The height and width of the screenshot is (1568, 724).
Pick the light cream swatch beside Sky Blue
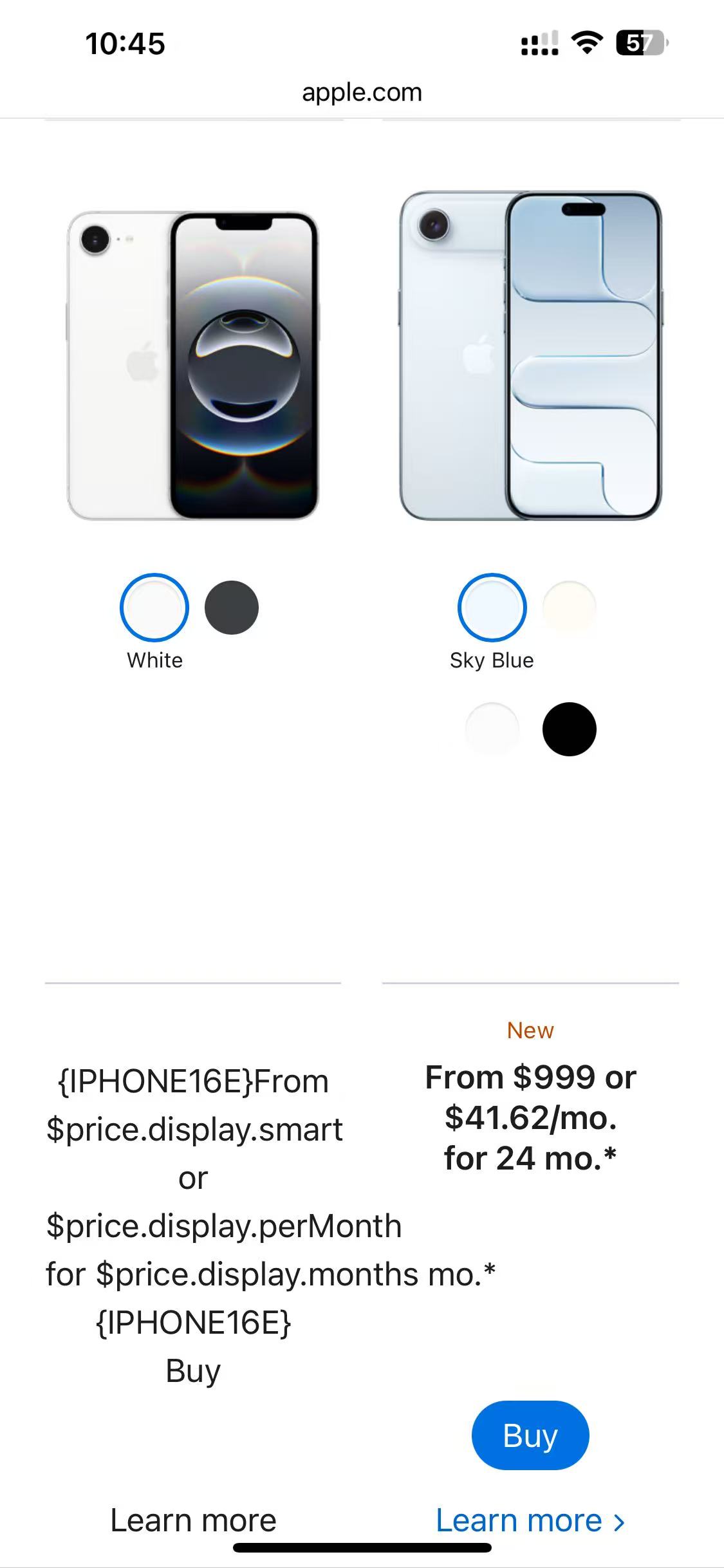[x=570, y=607]
